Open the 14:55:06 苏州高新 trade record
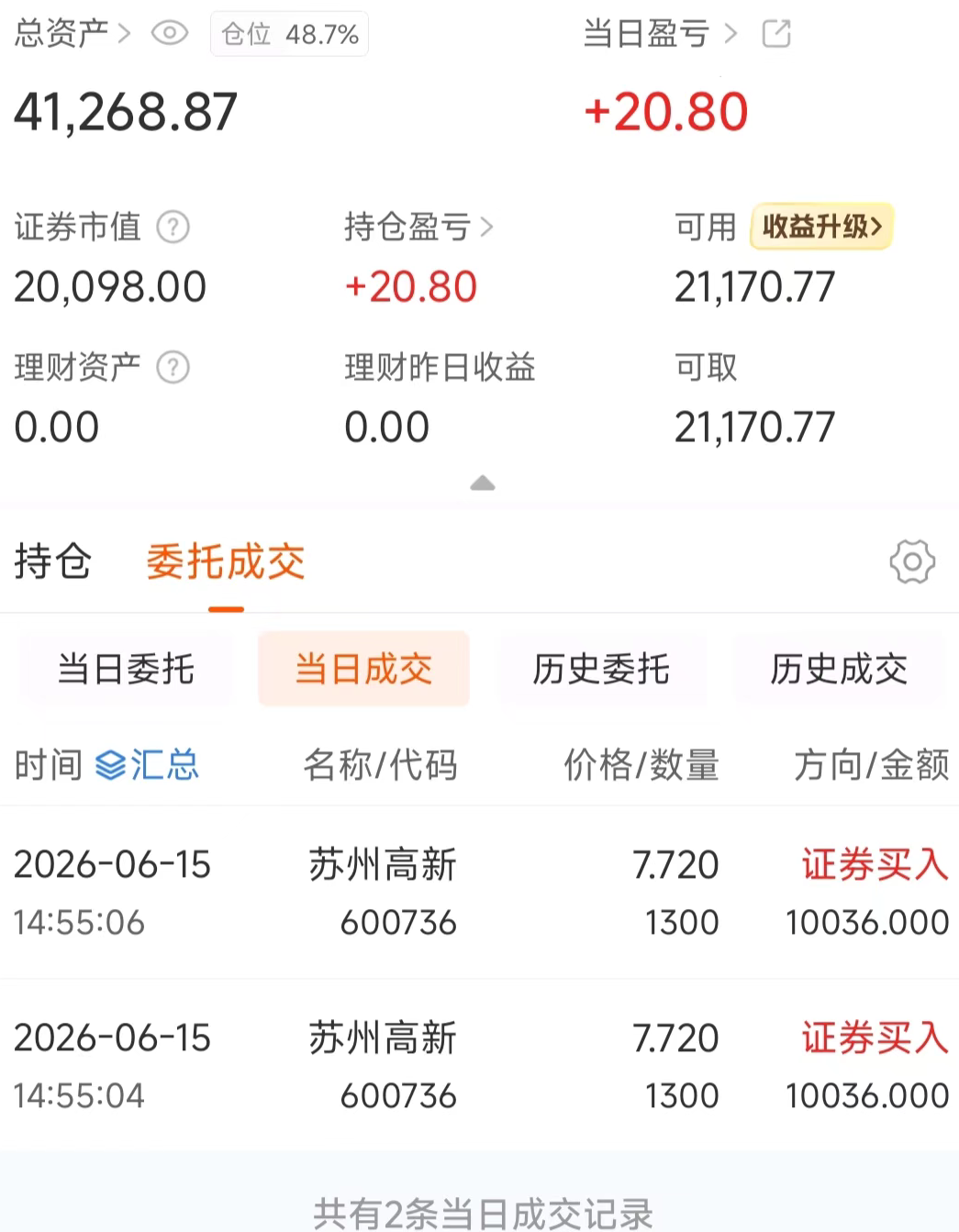The width and height of the screenshot is (959, 1232). [x=479, y=893]
